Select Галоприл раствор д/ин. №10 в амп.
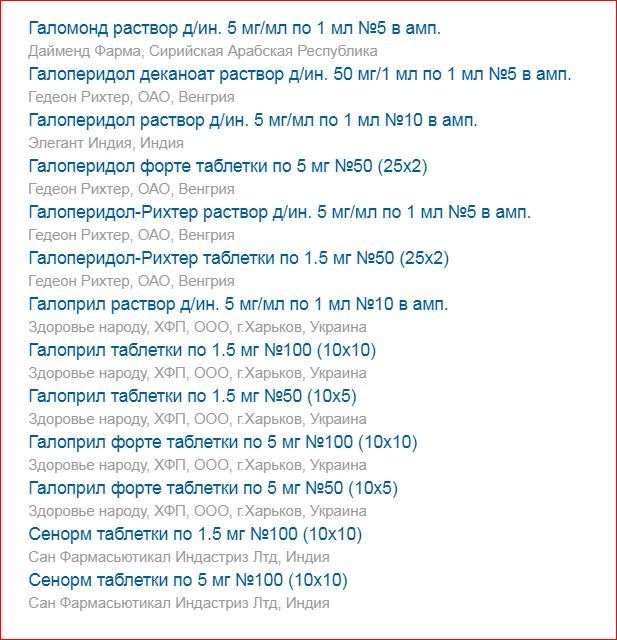The height and width of the screenshot is (640, 617). click(238, 304)
